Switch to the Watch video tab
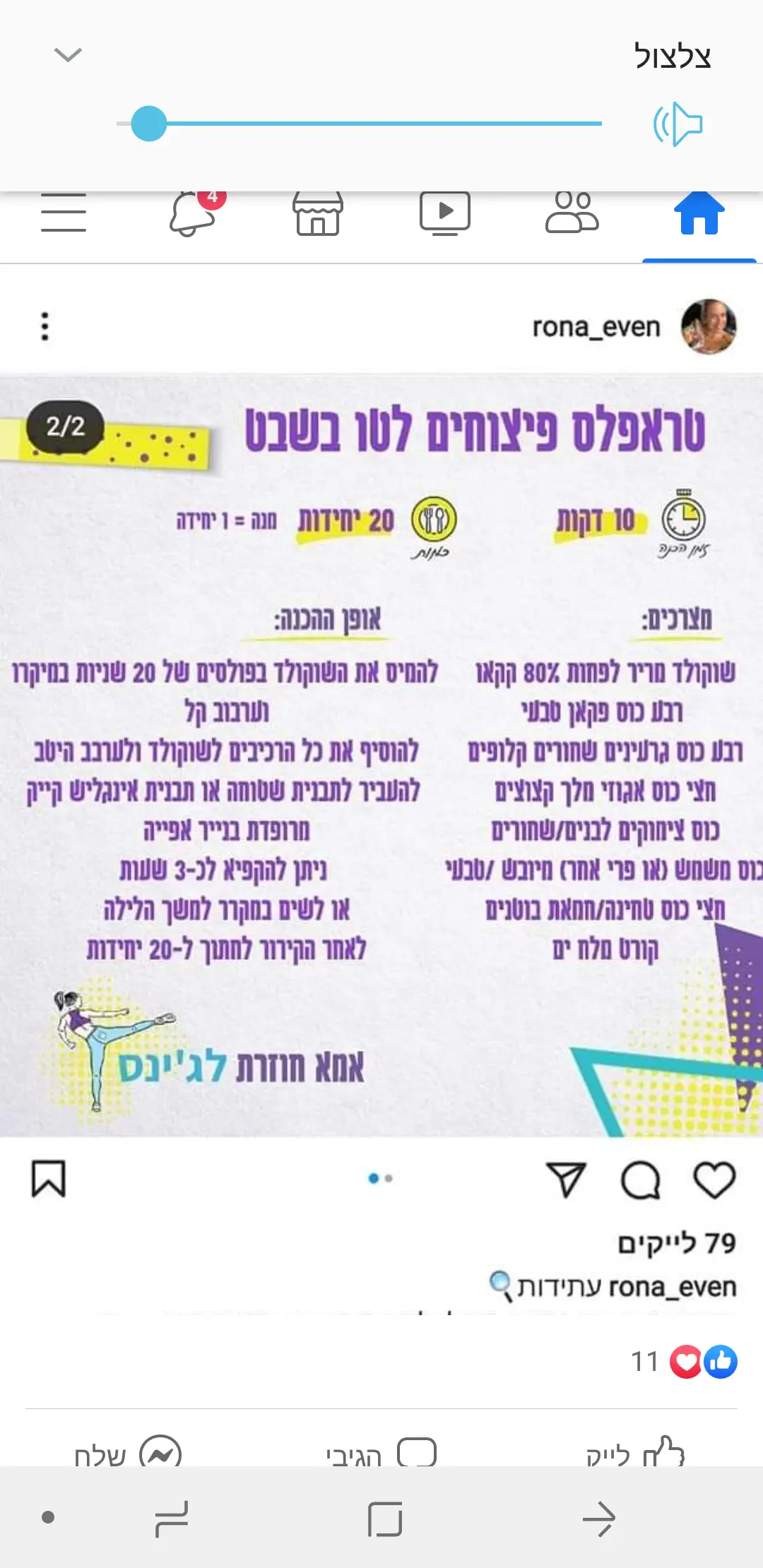This screenshot has width=763, height=1568. coord(444,213)
